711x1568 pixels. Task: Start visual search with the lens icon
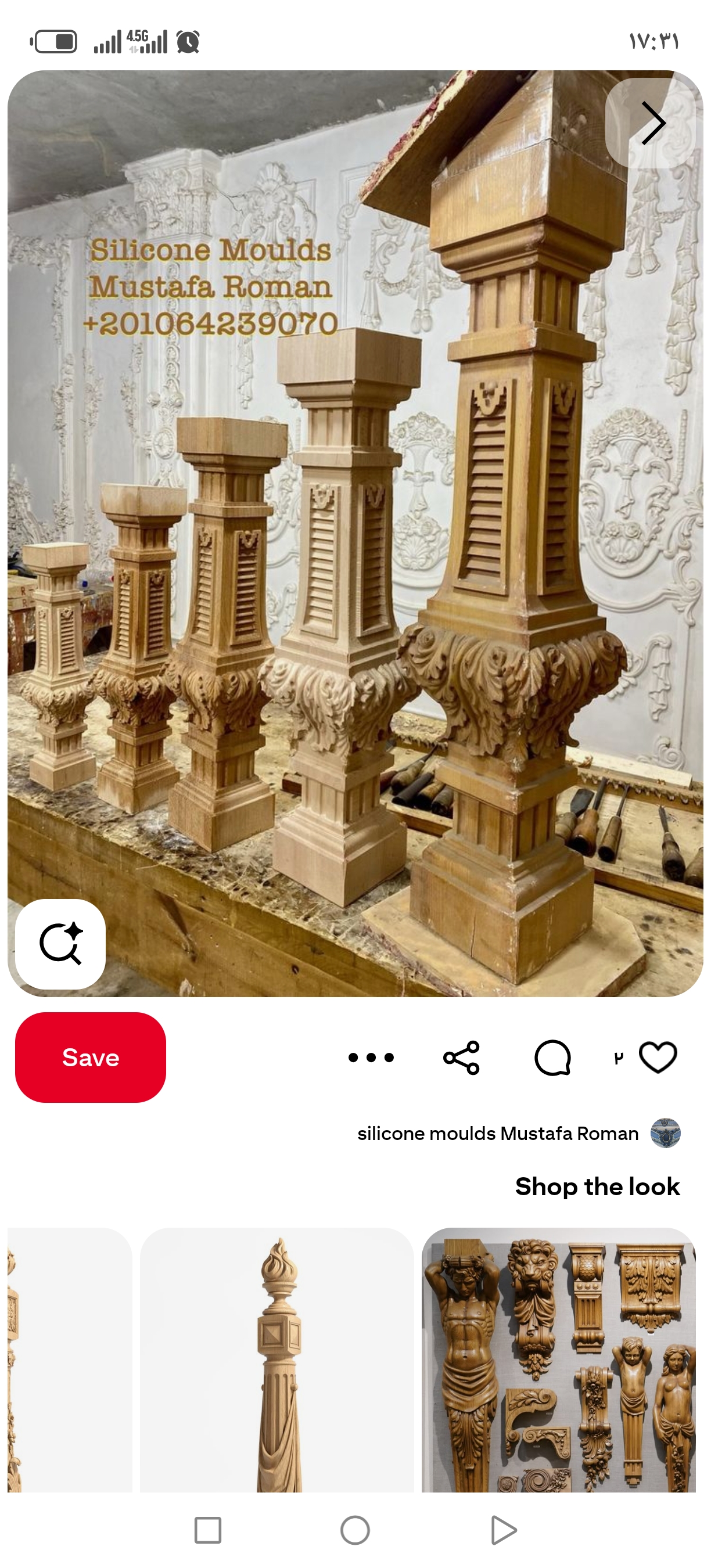(x=60, y=944)
